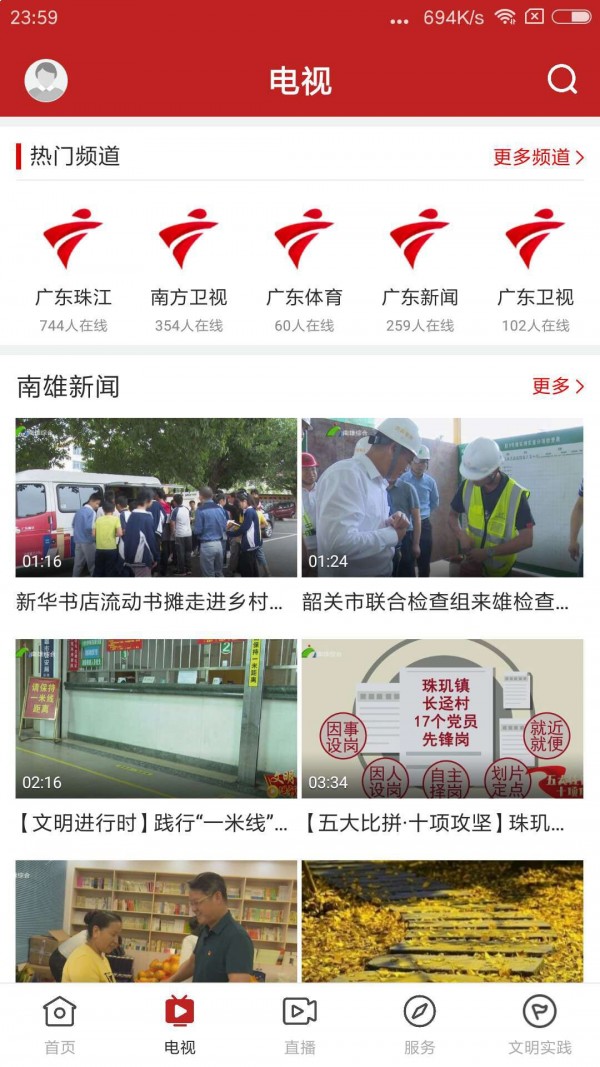Tap 更多 beside 南雄新闻

click(x=558, y=386)
